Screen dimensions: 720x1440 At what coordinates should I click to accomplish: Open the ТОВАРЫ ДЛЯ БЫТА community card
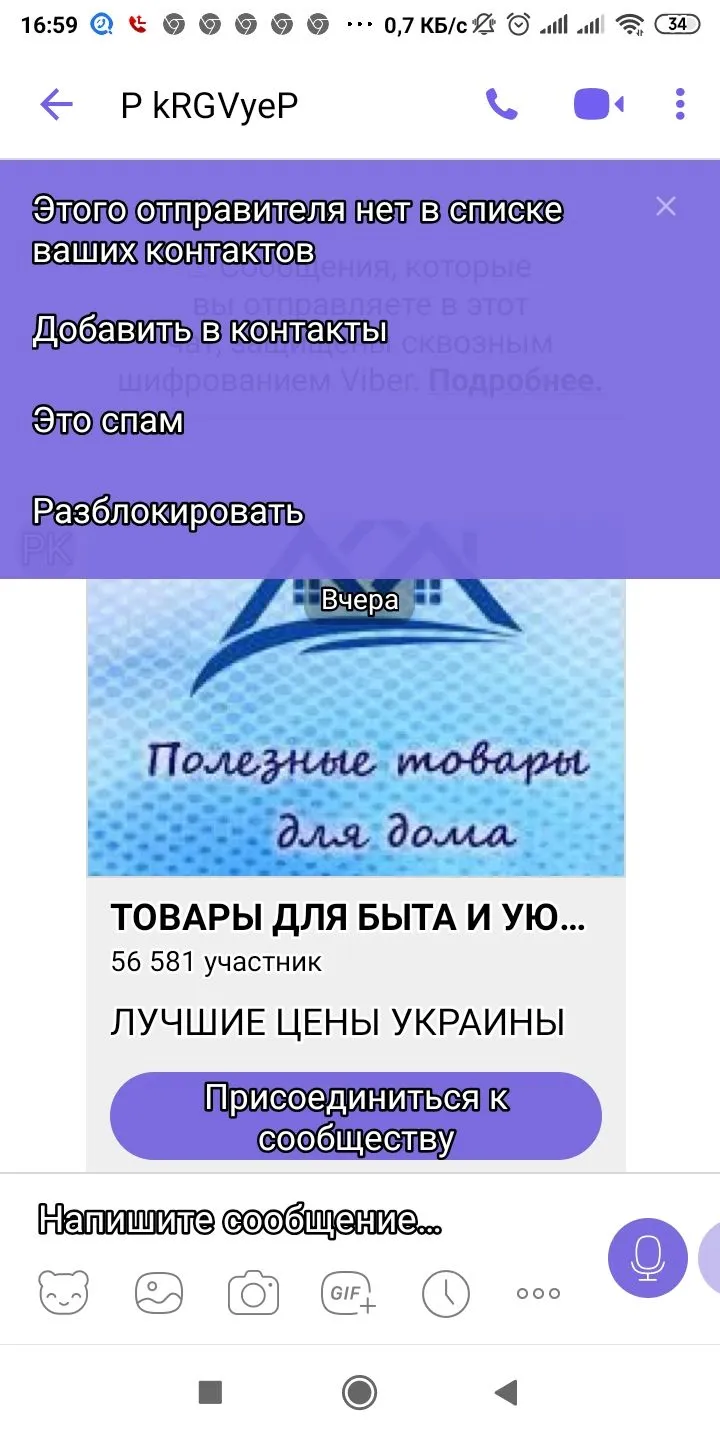(348, 918)
